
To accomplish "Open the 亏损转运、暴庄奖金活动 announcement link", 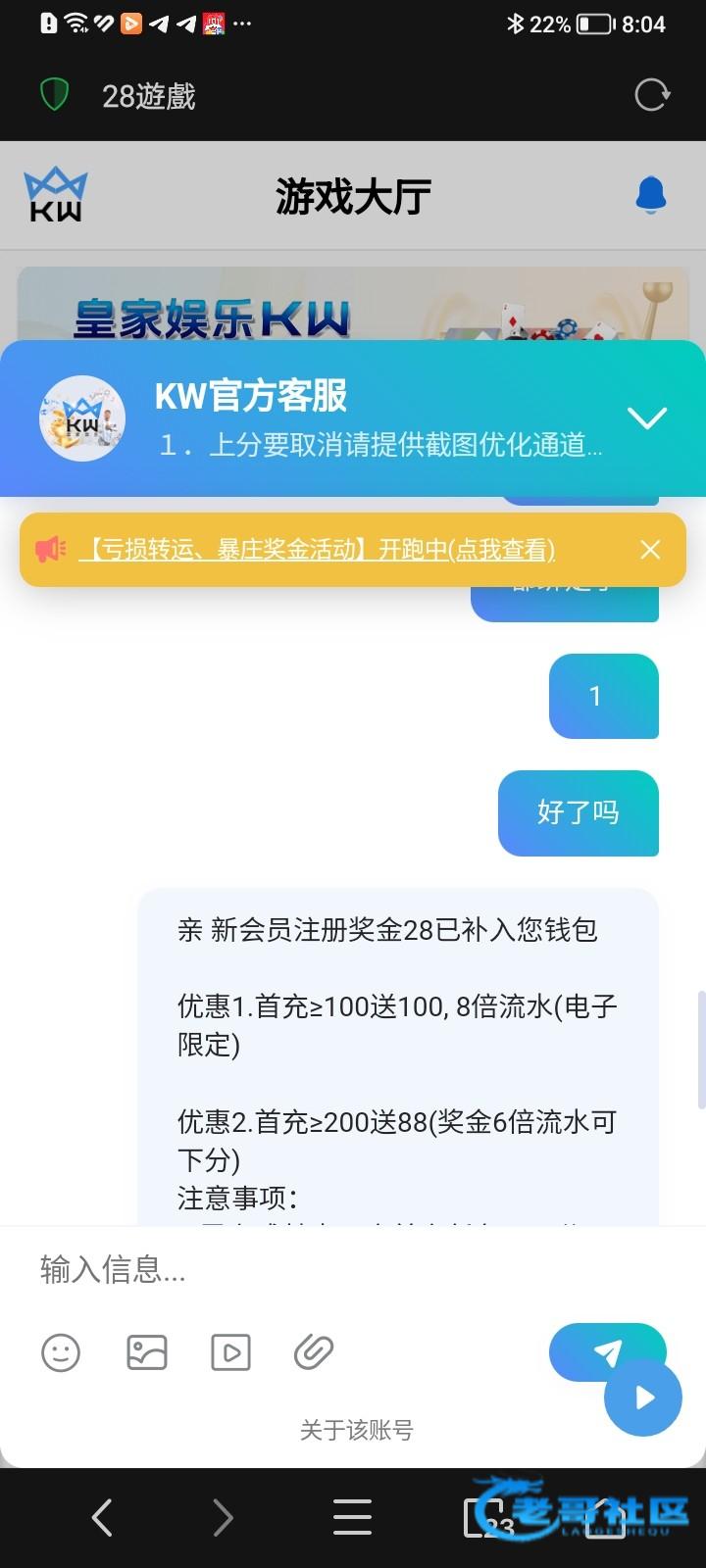I will point(317,550).
